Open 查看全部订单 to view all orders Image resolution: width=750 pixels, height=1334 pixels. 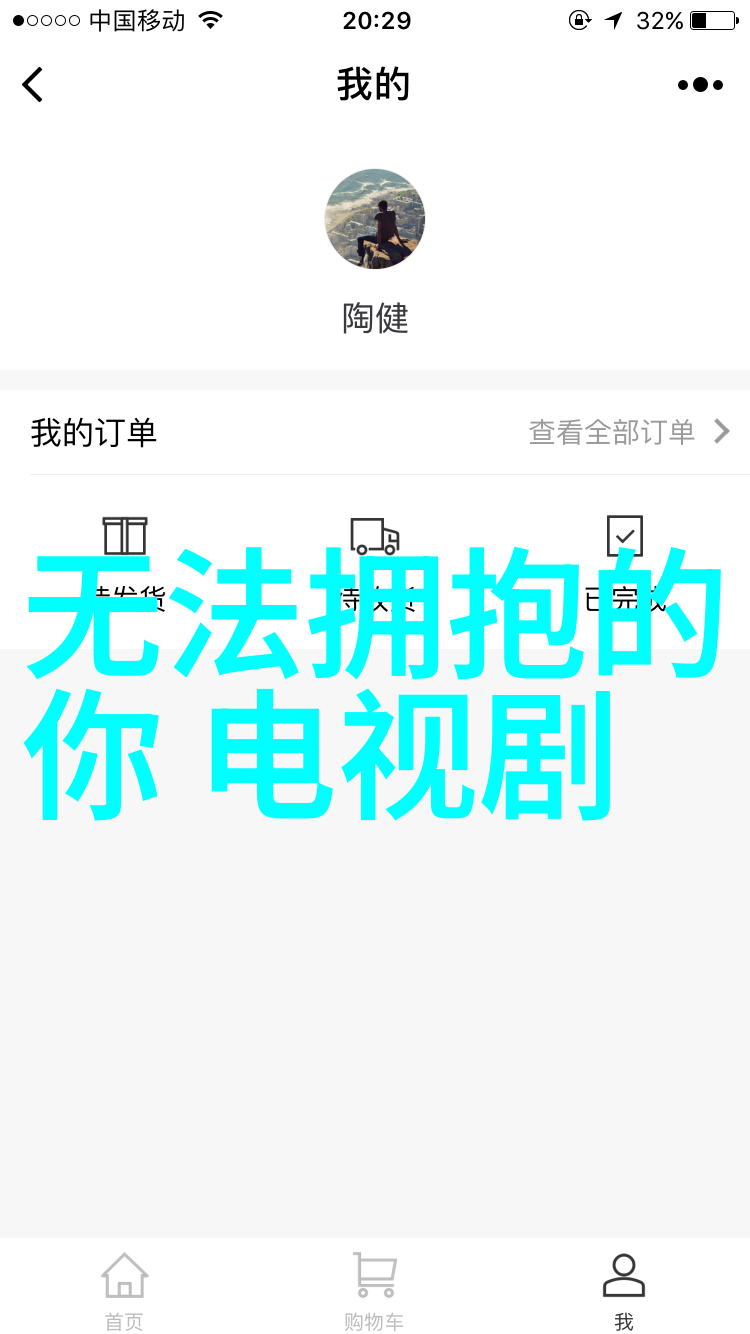[629, 432]
